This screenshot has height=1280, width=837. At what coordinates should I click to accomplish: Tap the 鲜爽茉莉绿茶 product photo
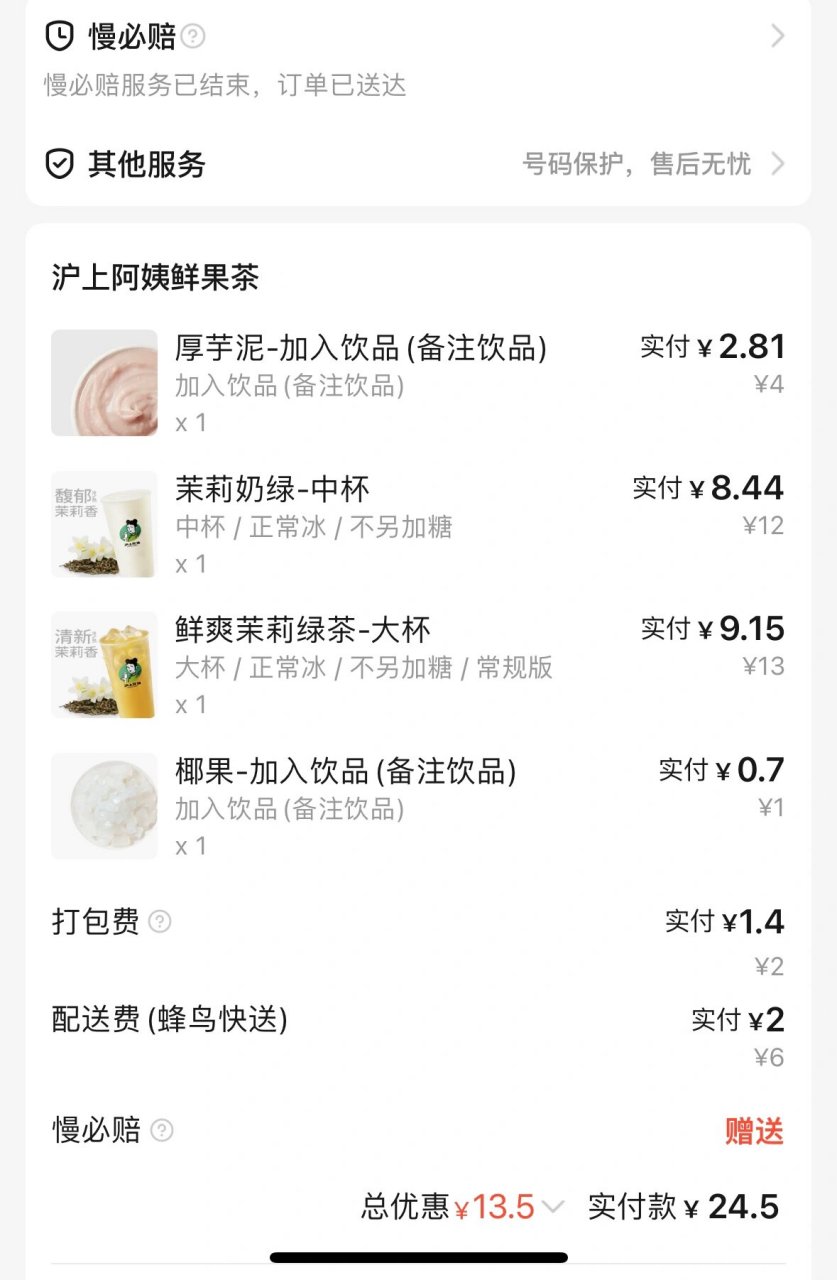(x=104, y=663)
